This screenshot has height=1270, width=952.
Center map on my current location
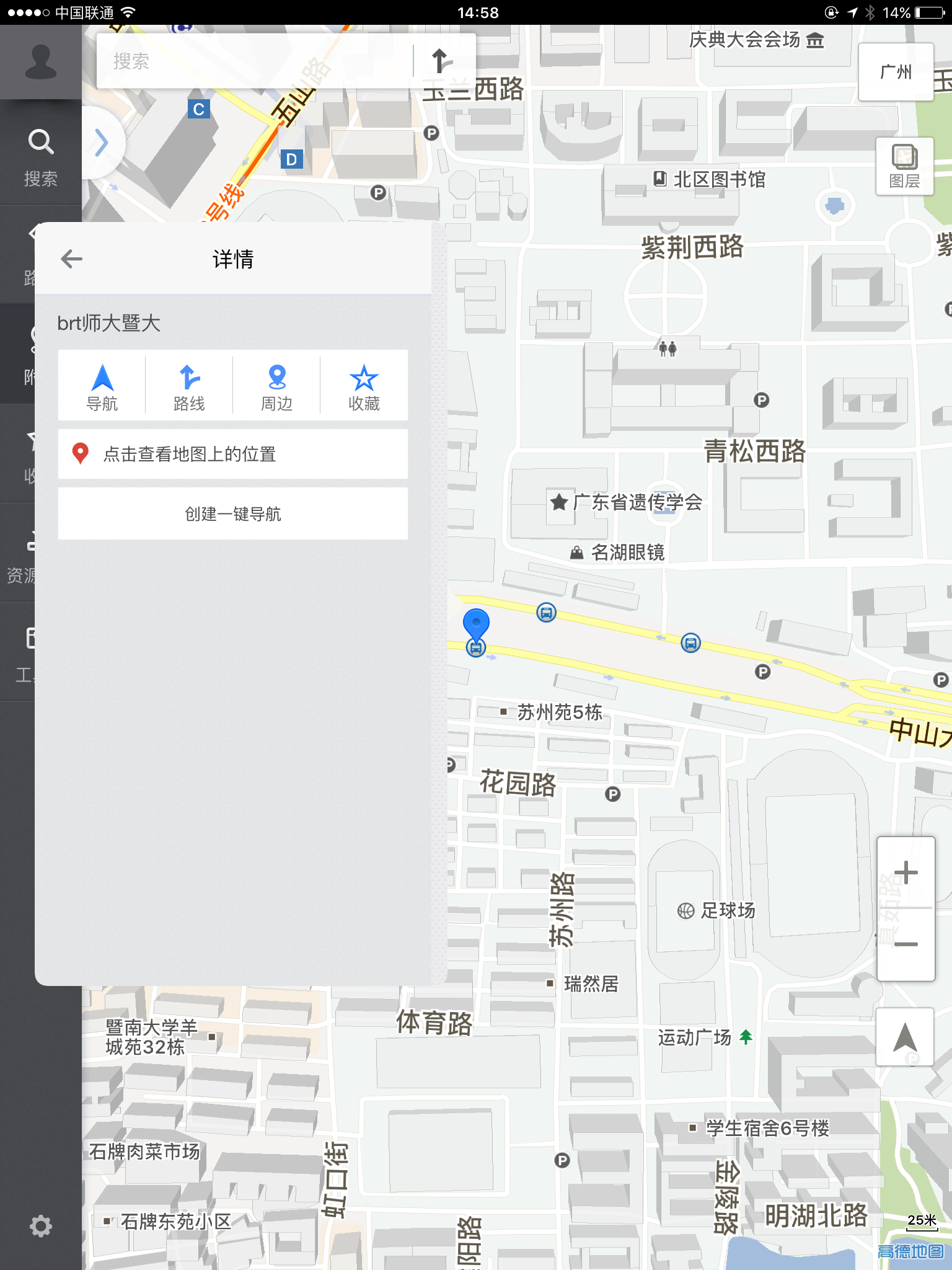[904, 1037]
